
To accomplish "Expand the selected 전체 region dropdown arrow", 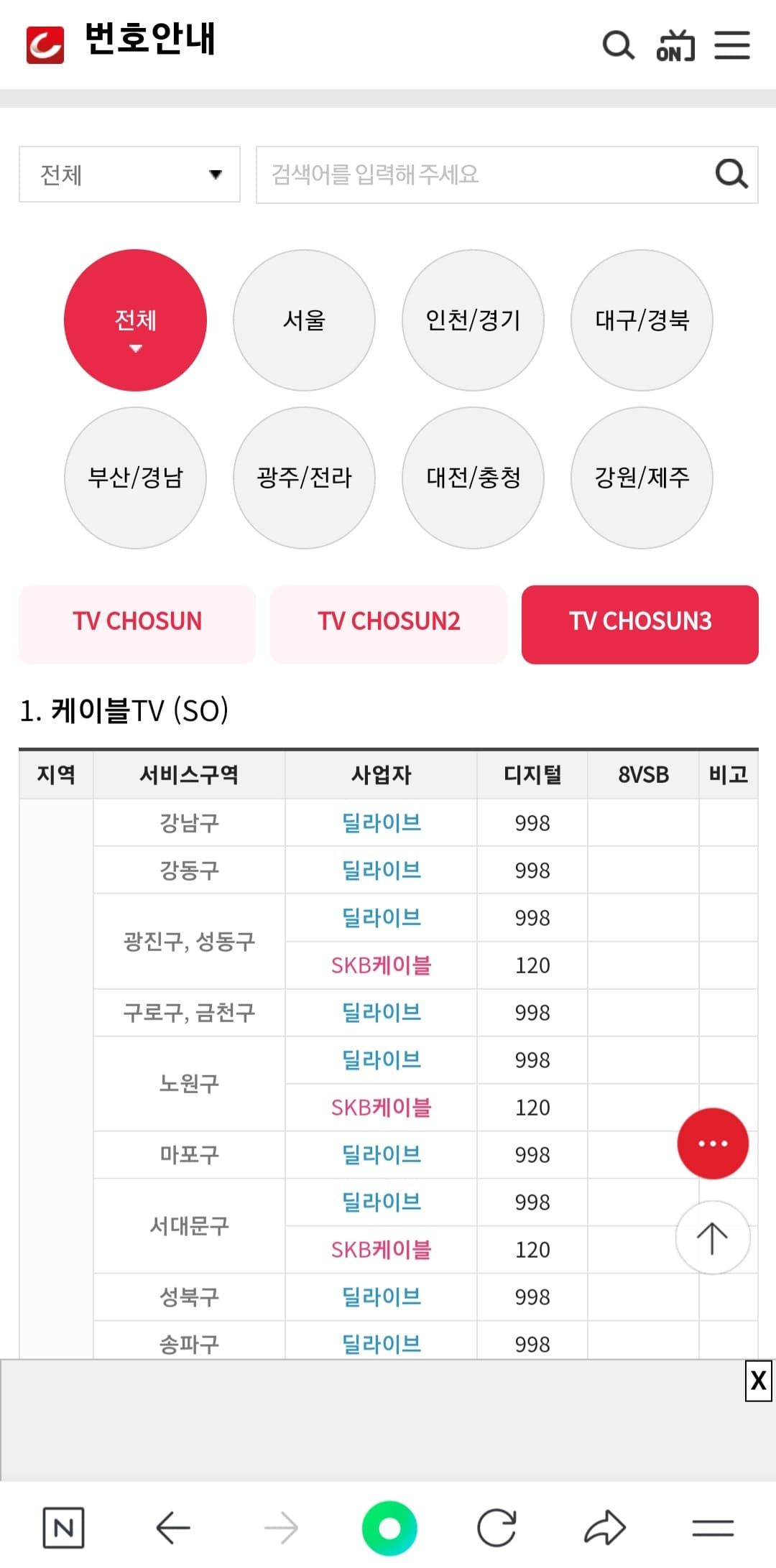I will pyautogui.click(x=135, y=350).
